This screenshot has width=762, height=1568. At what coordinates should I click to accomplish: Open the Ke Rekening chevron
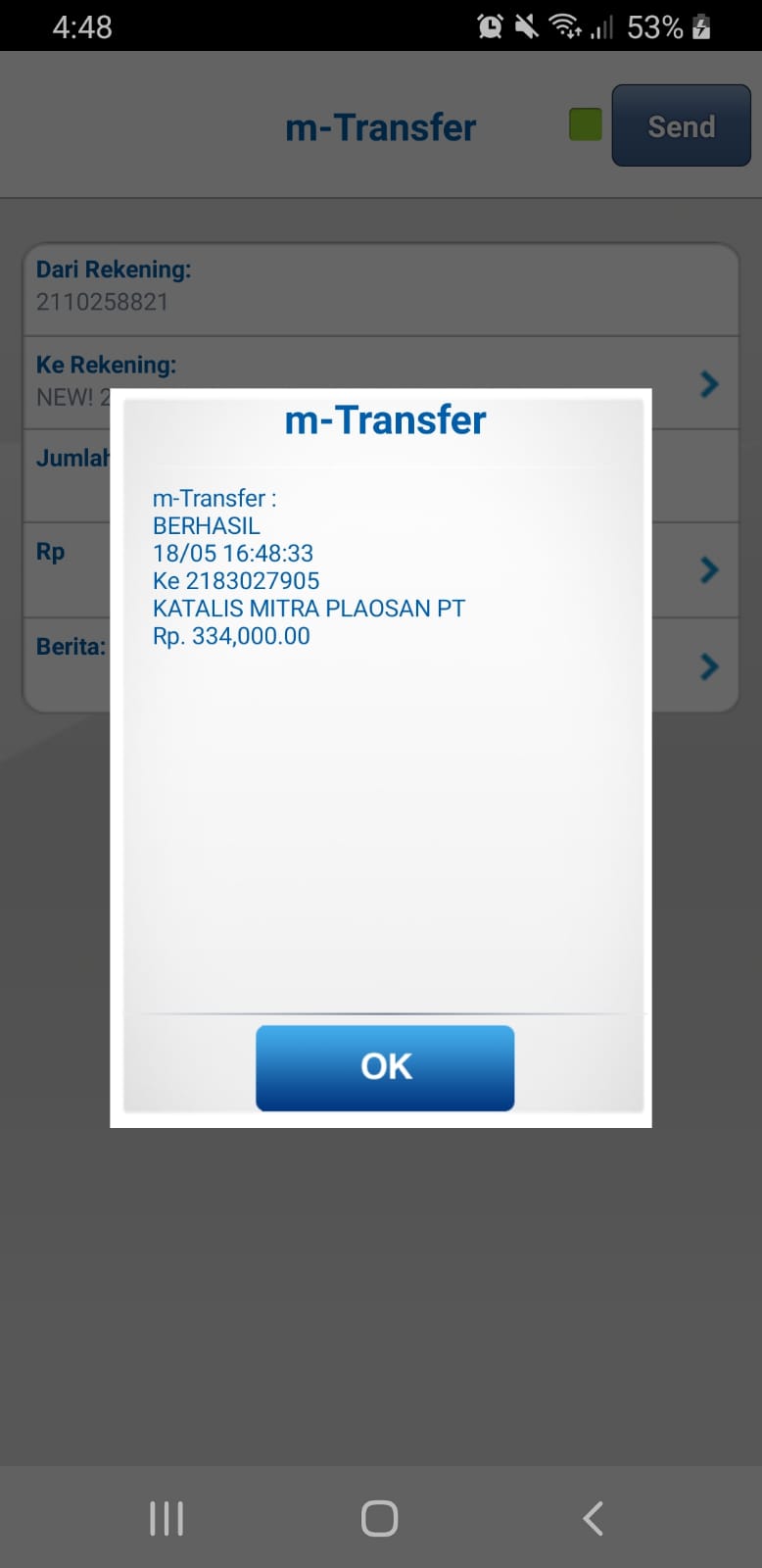(710, 384)
